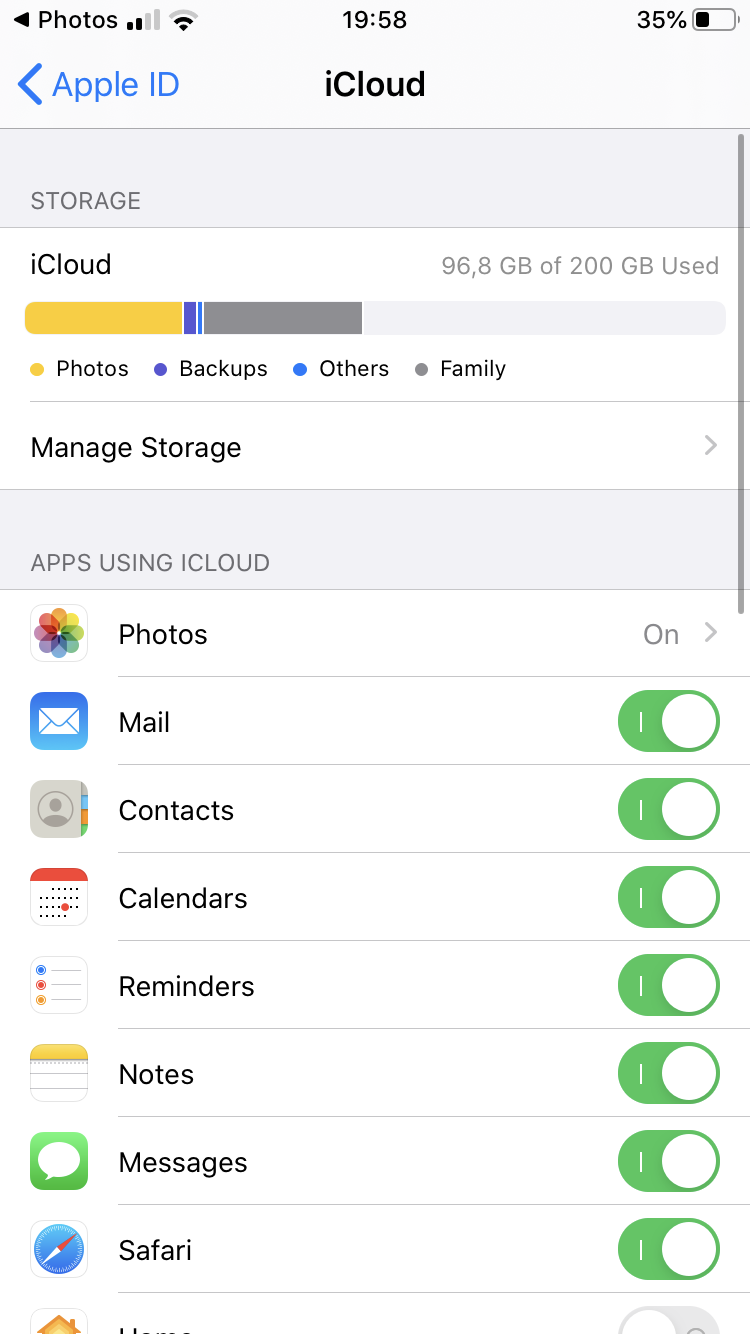Image resolution: width=750 pixels, height=1334 pixels.
Task: Switch off Reminders iCloud sync
Action: (x=668, y=986)
